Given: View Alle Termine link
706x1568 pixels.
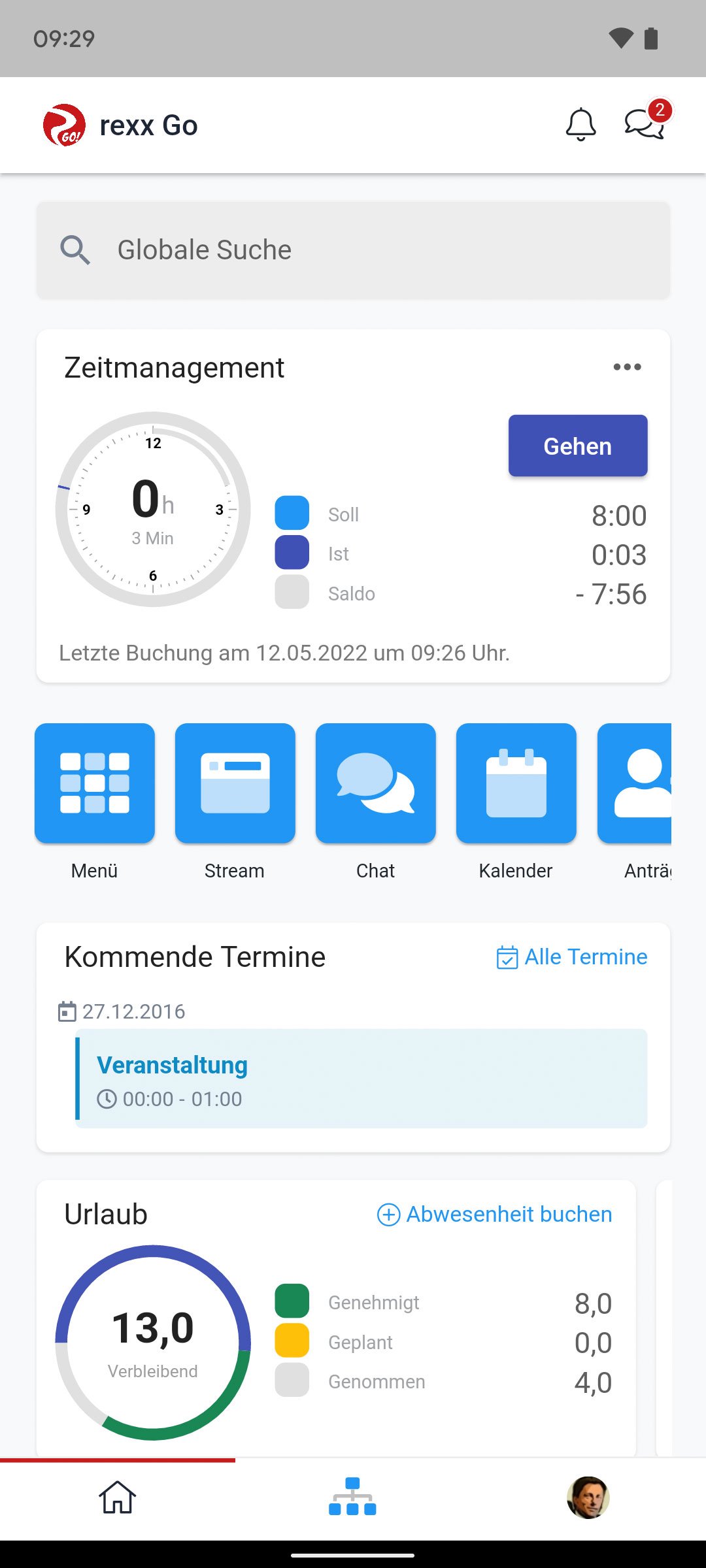Looking at the screenshot, I should point(572,957).
